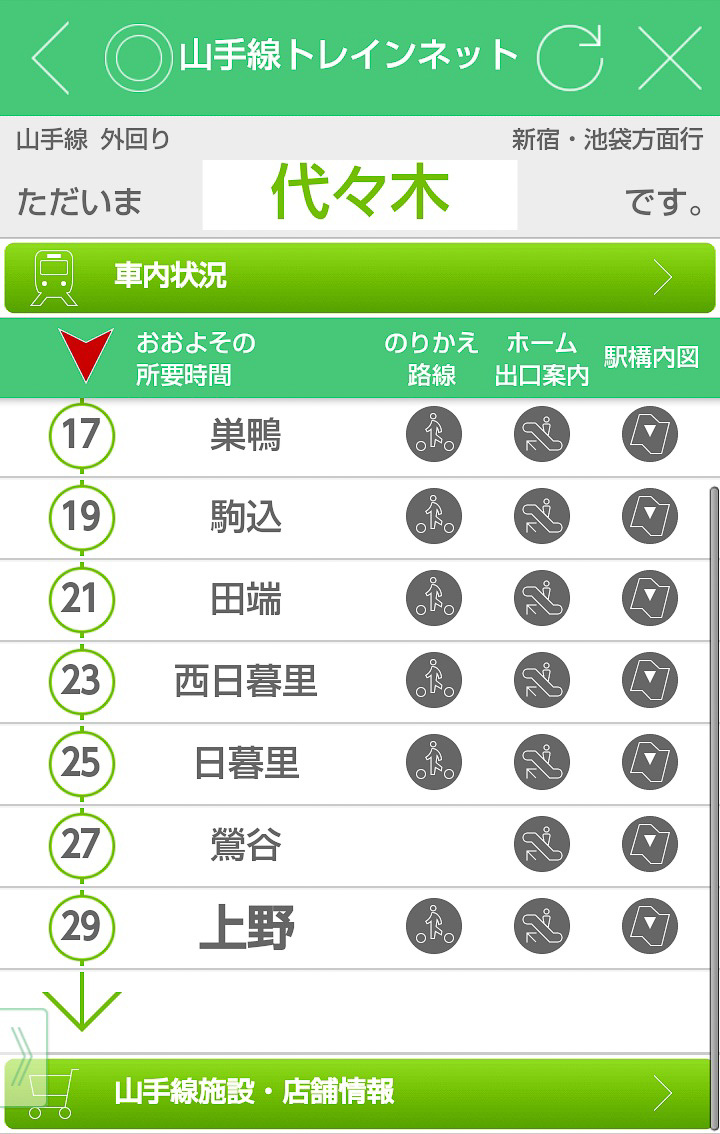The height and width of the screenshot is (1134, 720).
Task: View transfer lines for 西日暮里
Action: [x=434, y=680]
